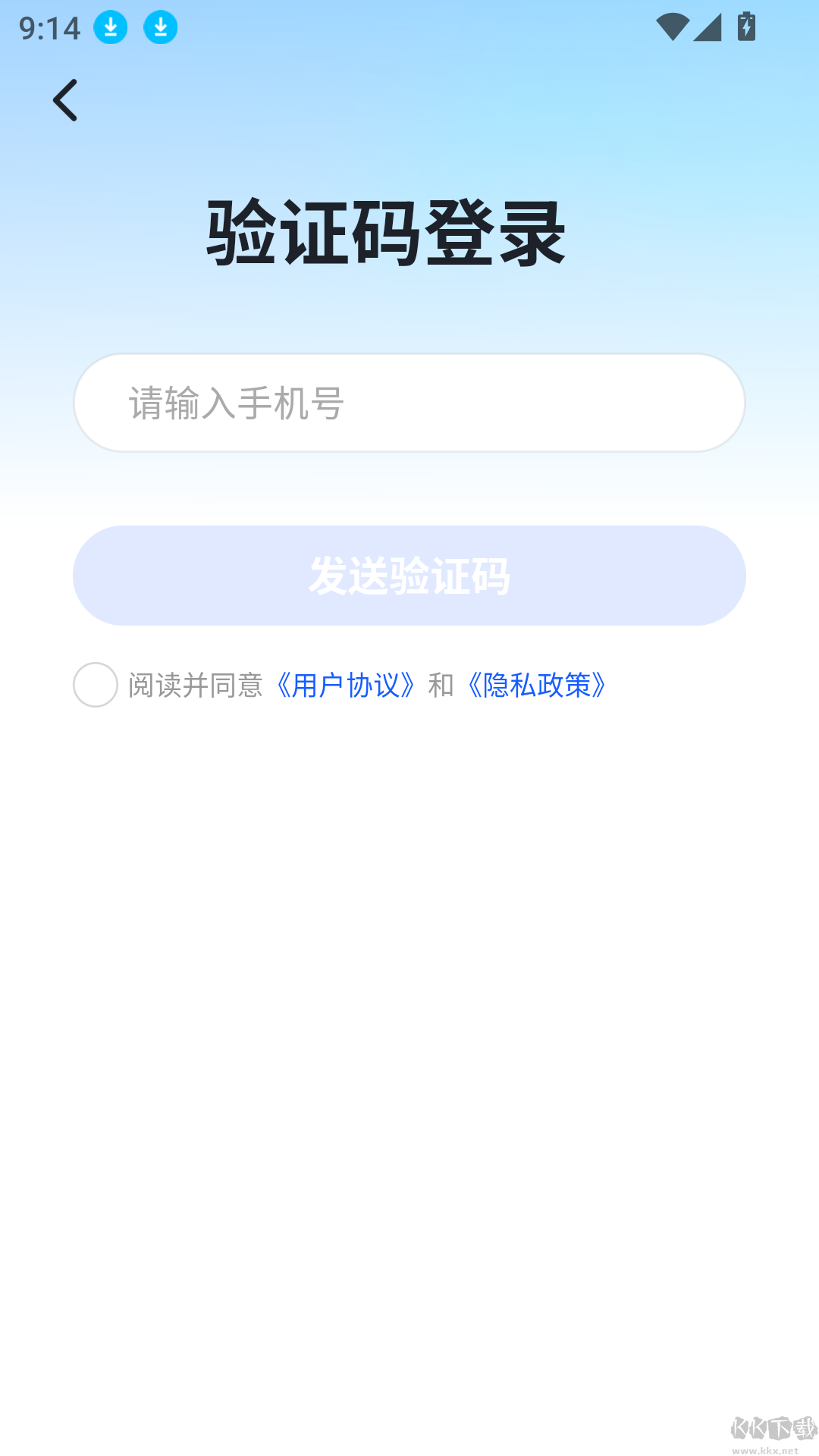
Task: Click the left chevron at top of screen
Action: click(x=66, y=101)
